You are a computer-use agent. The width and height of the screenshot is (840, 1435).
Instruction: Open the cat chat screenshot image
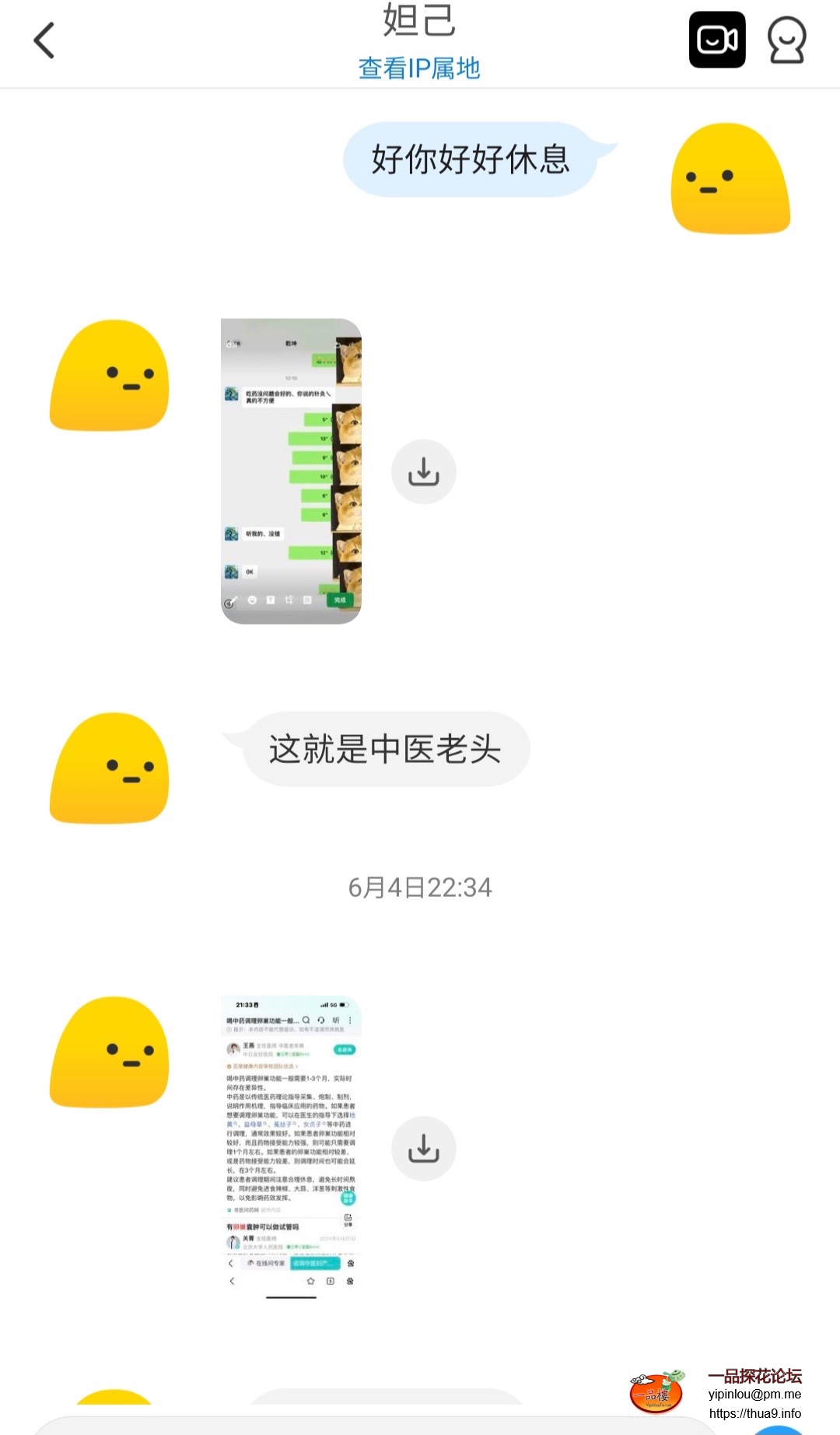[291, 471]
